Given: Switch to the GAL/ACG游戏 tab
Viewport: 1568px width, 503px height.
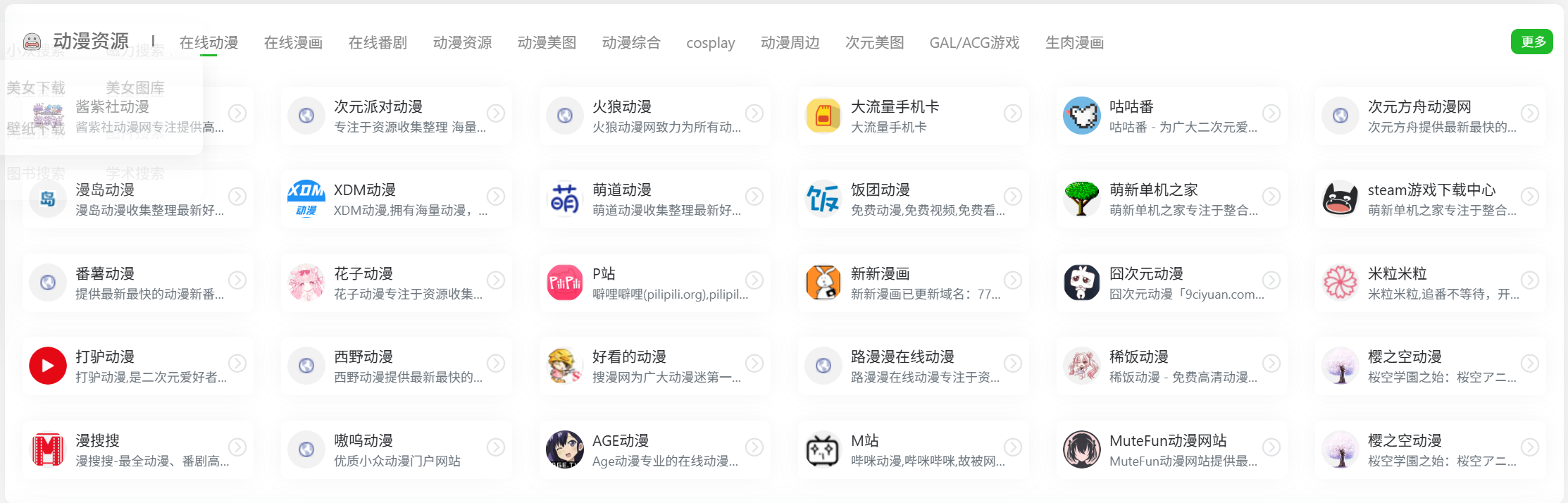Looking at the screenshot, I should pos(974,43).
